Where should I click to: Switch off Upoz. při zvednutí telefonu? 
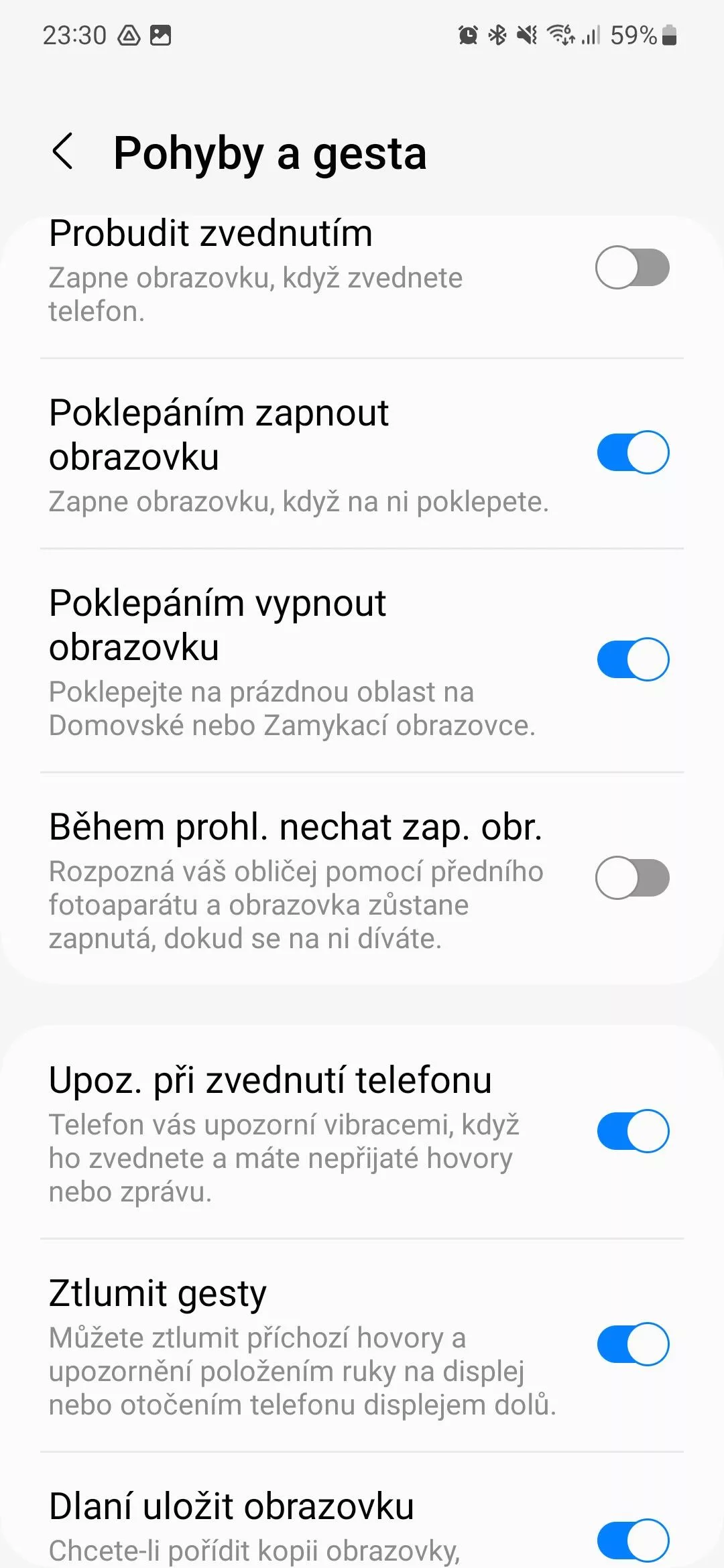pyautogui.click(x=632, y=1131)
